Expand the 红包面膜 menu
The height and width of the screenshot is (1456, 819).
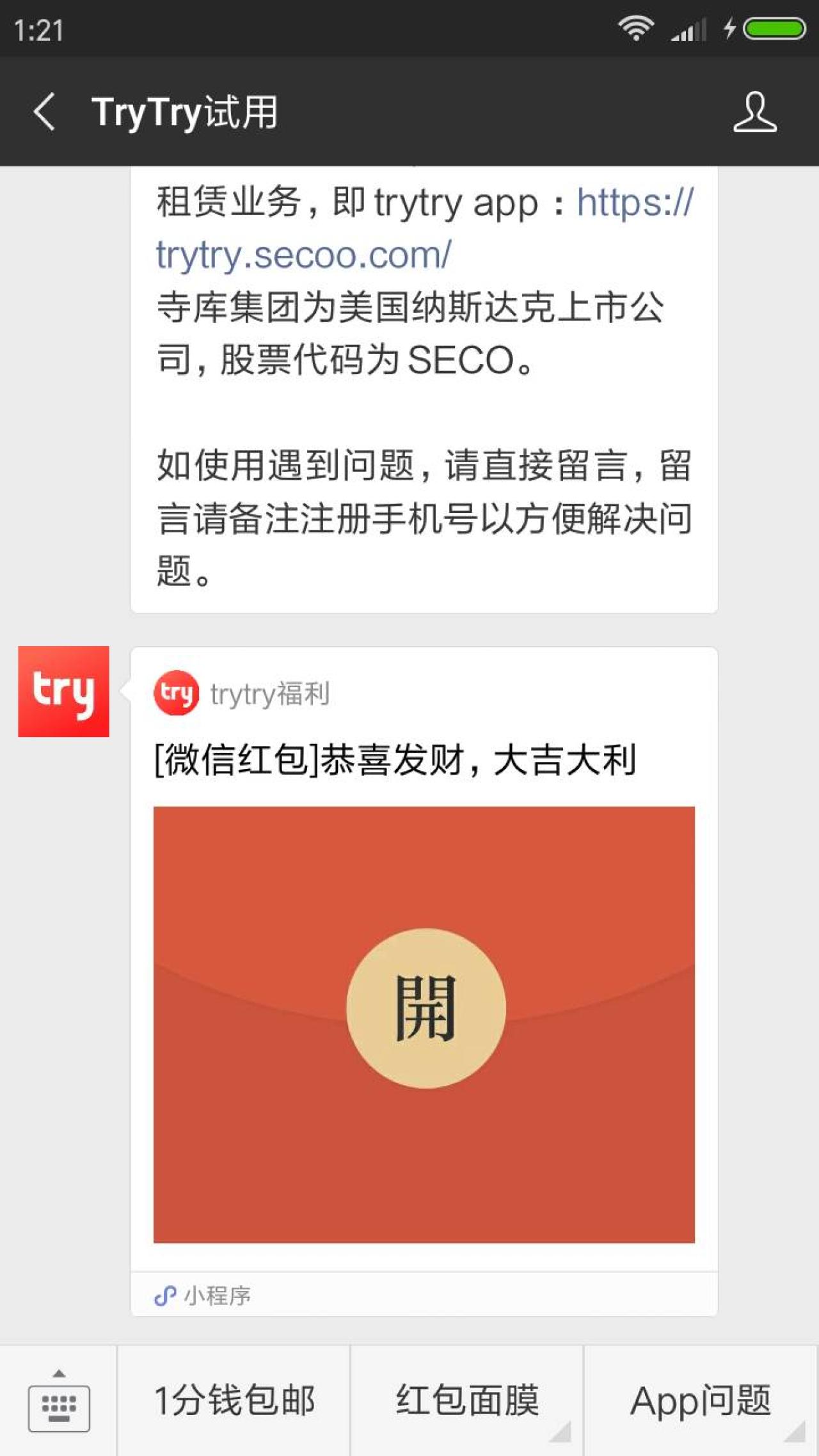tap(467, 1401)
